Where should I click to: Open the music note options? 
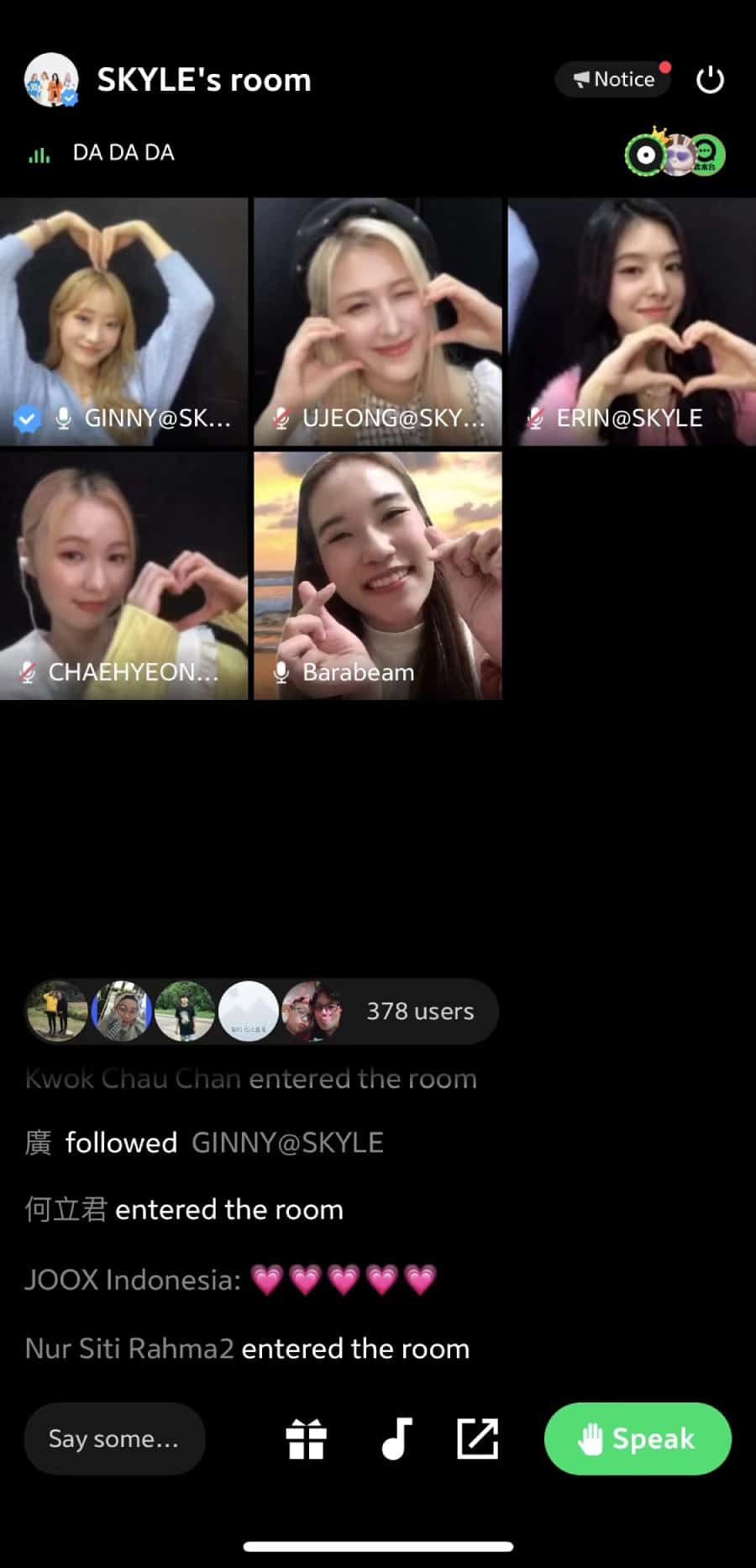(x=396, y=1439)
